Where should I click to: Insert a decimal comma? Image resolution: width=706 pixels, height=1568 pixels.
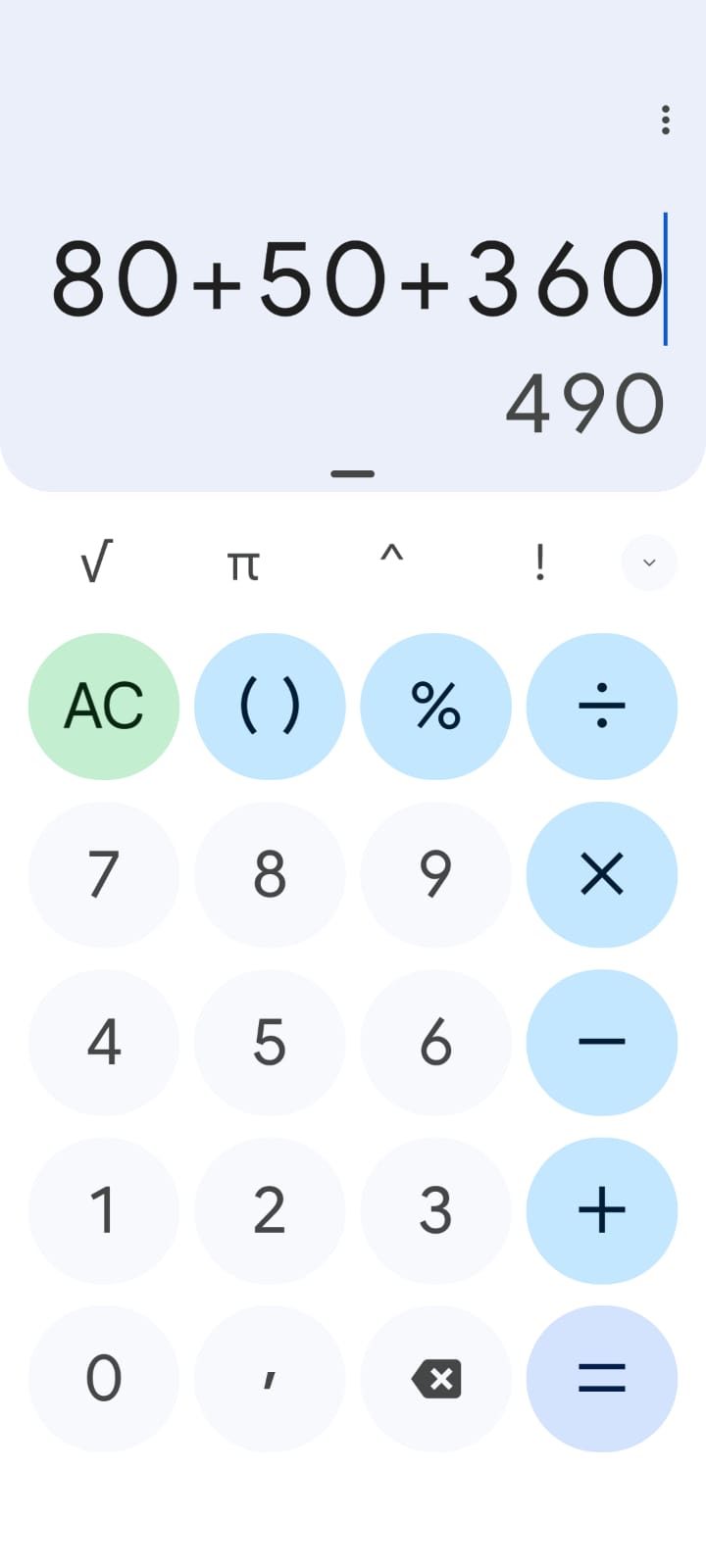[270, 1378]
